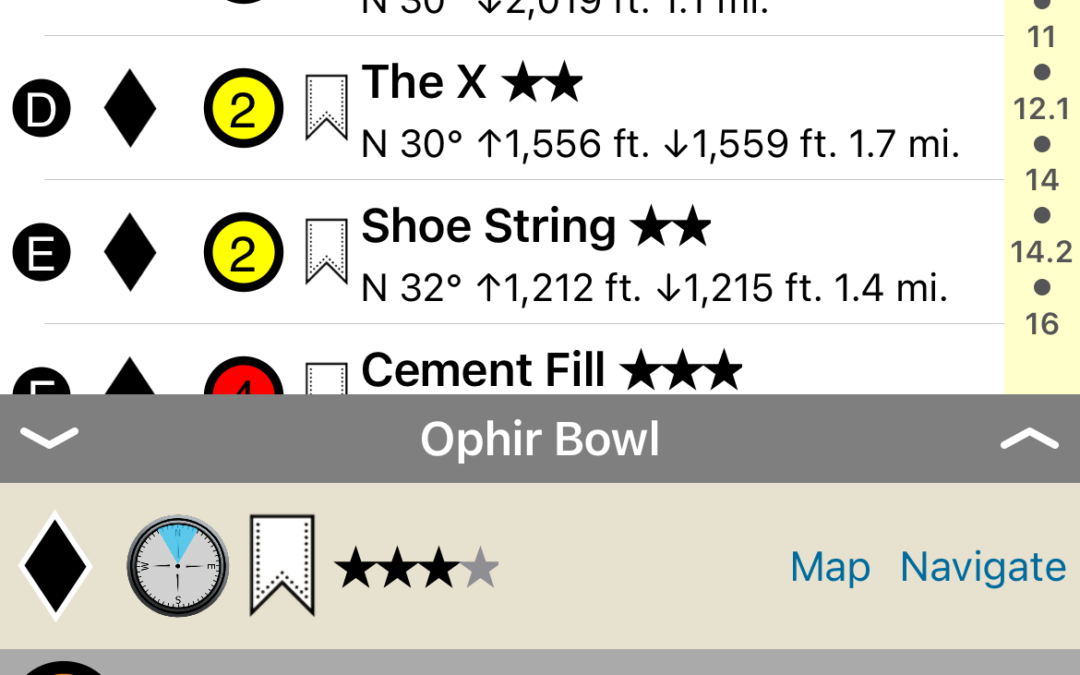The height and width of the screenshot is (675, 1080).
Task: Jump to section 14.2 in index
Action: (x=1041, y=252)
